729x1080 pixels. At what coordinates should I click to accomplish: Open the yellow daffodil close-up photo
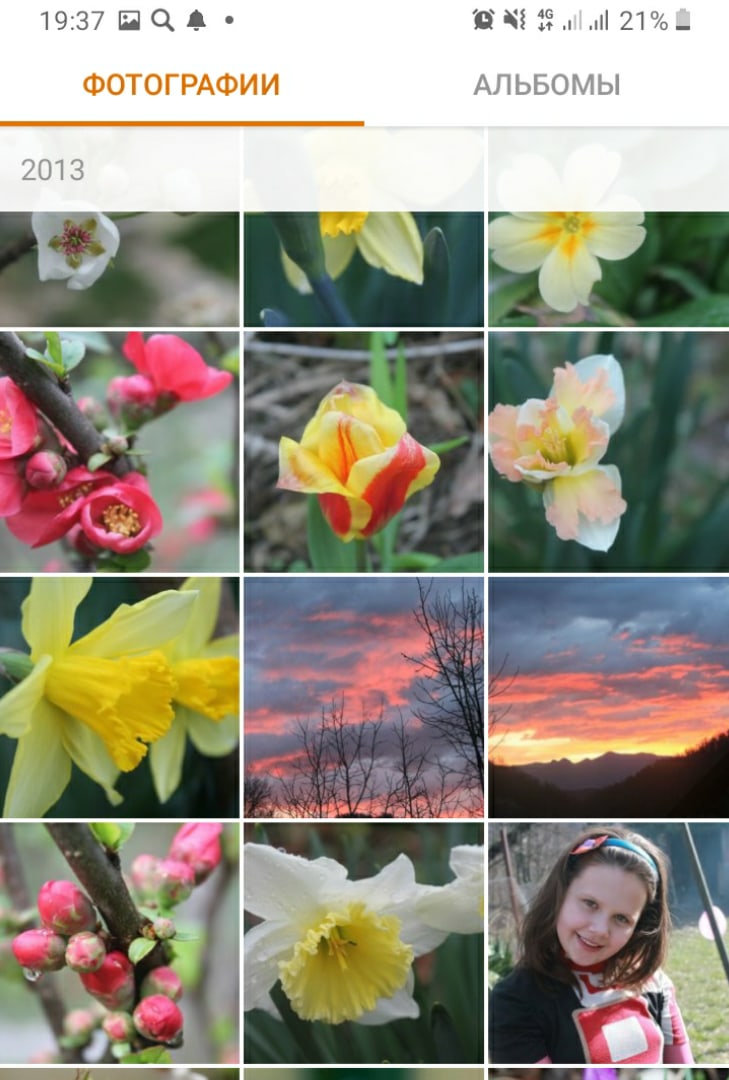[x=119, y=696]
